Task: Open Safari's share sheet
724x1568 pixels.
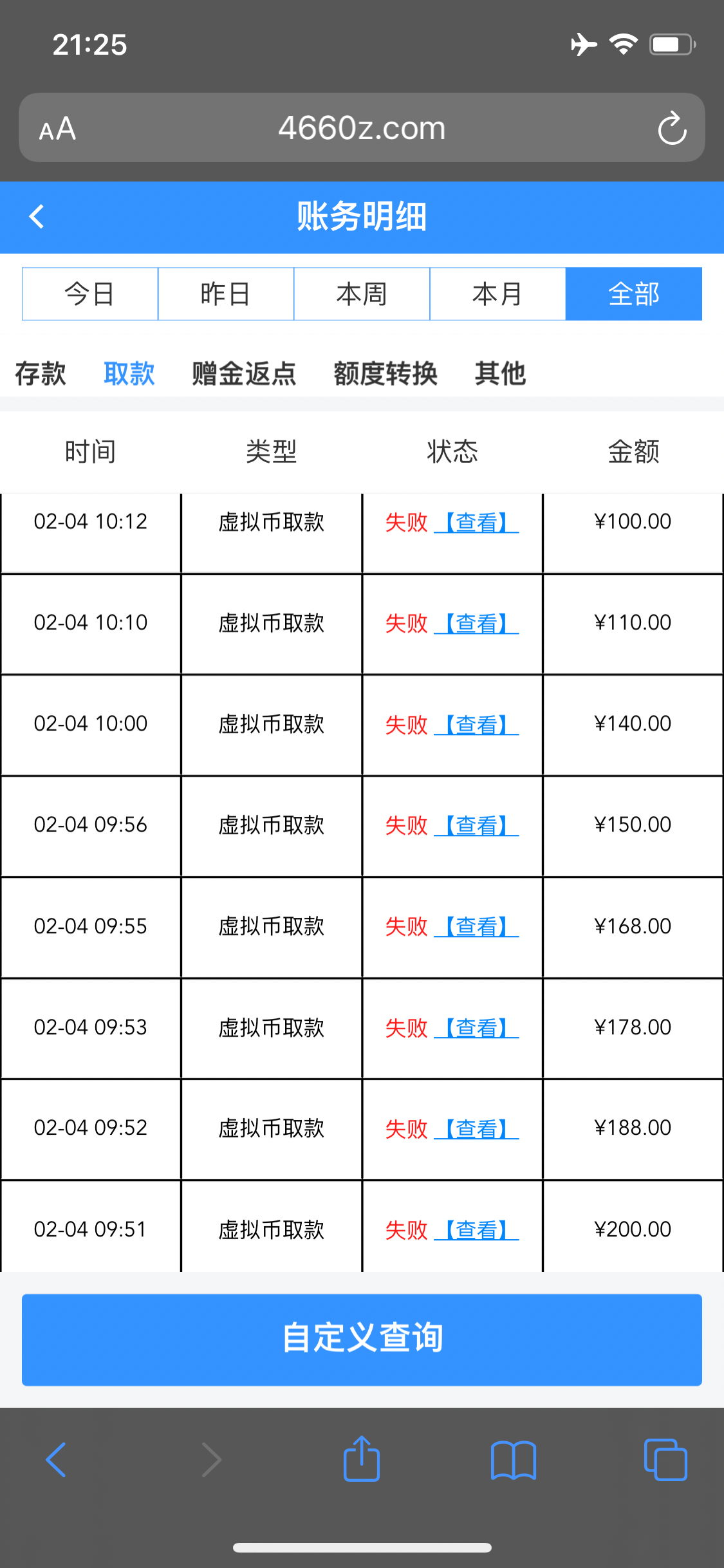Action: pyautogui.click(x=362, y=1459)
